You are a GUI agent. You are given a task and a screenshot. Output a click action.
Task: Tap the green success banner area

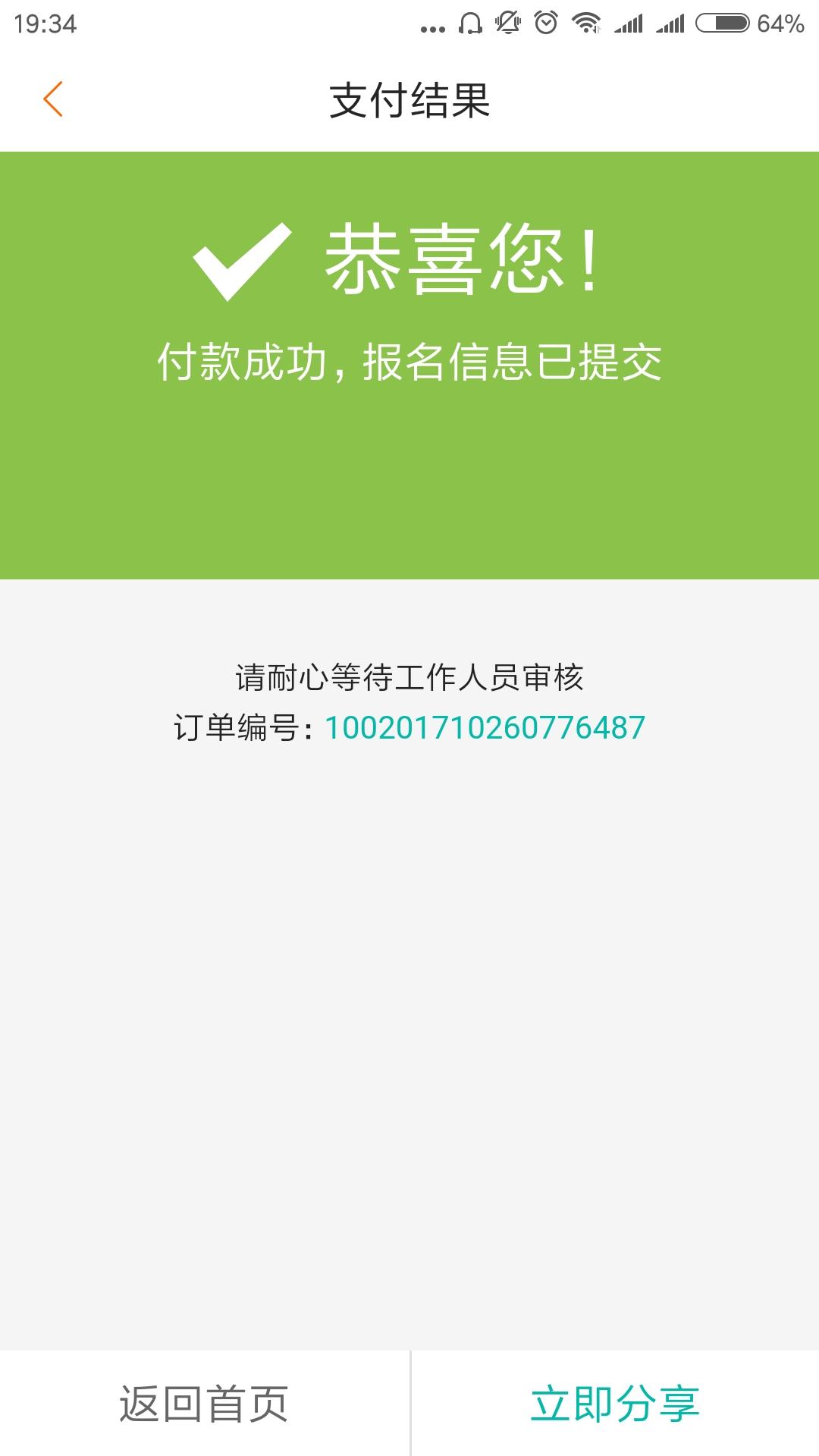409,364
